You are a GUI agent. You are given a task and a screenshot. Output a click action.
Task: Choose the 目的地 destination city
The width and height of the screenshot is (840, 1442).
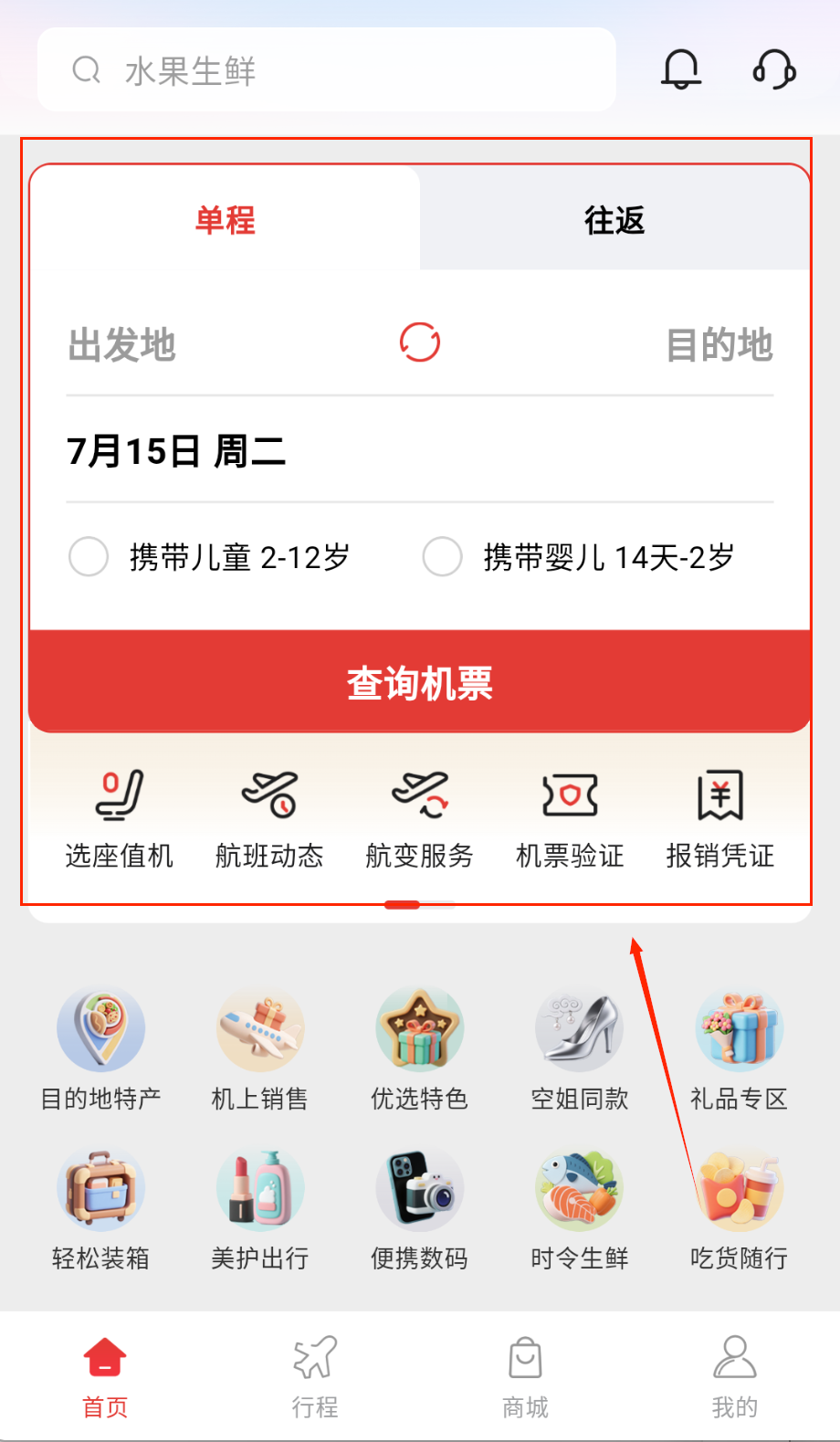click(x=719, y=345)
